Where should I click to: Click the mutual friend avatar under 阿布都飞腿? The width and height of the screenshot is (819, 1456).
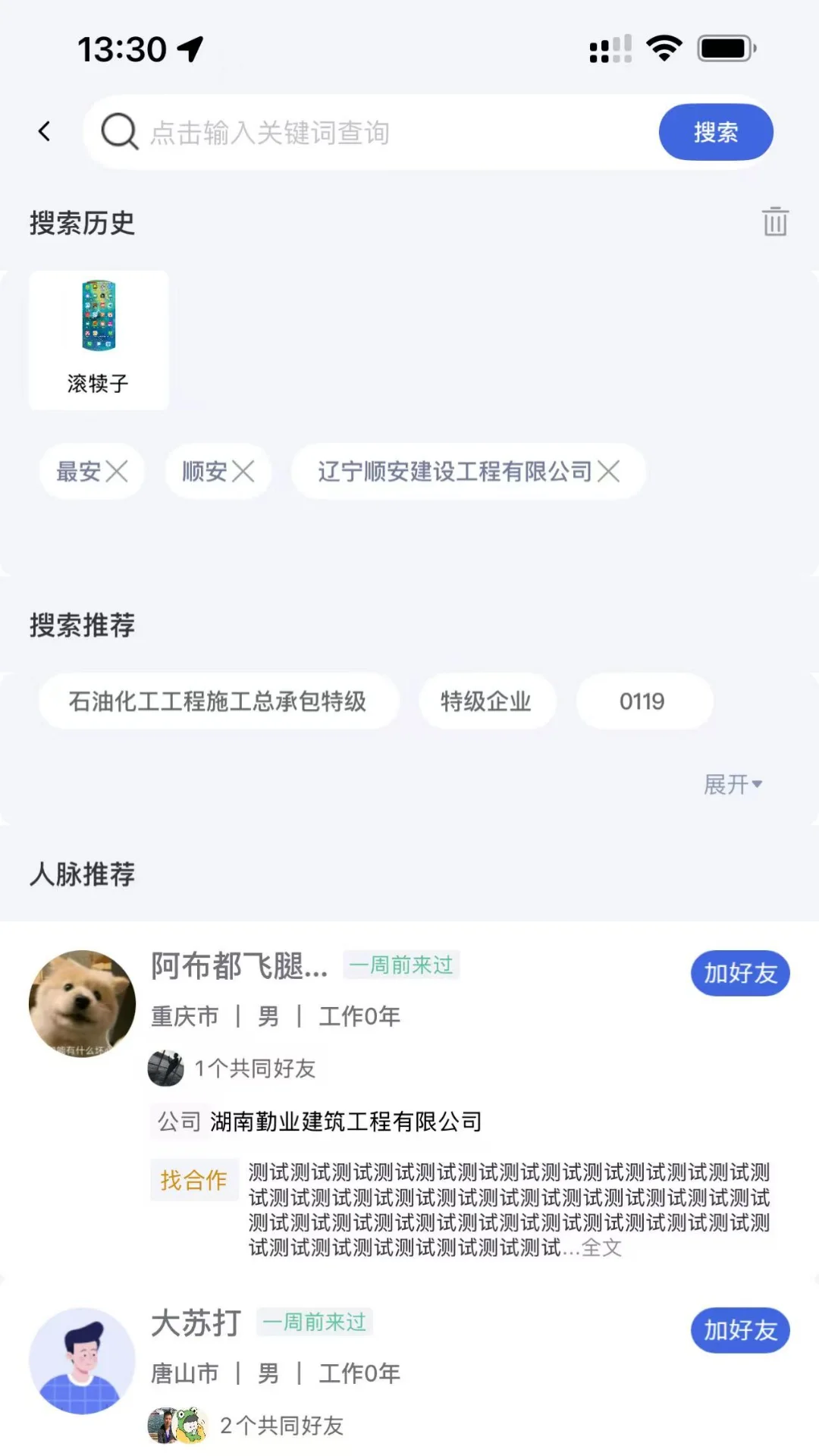[166, 1068]
